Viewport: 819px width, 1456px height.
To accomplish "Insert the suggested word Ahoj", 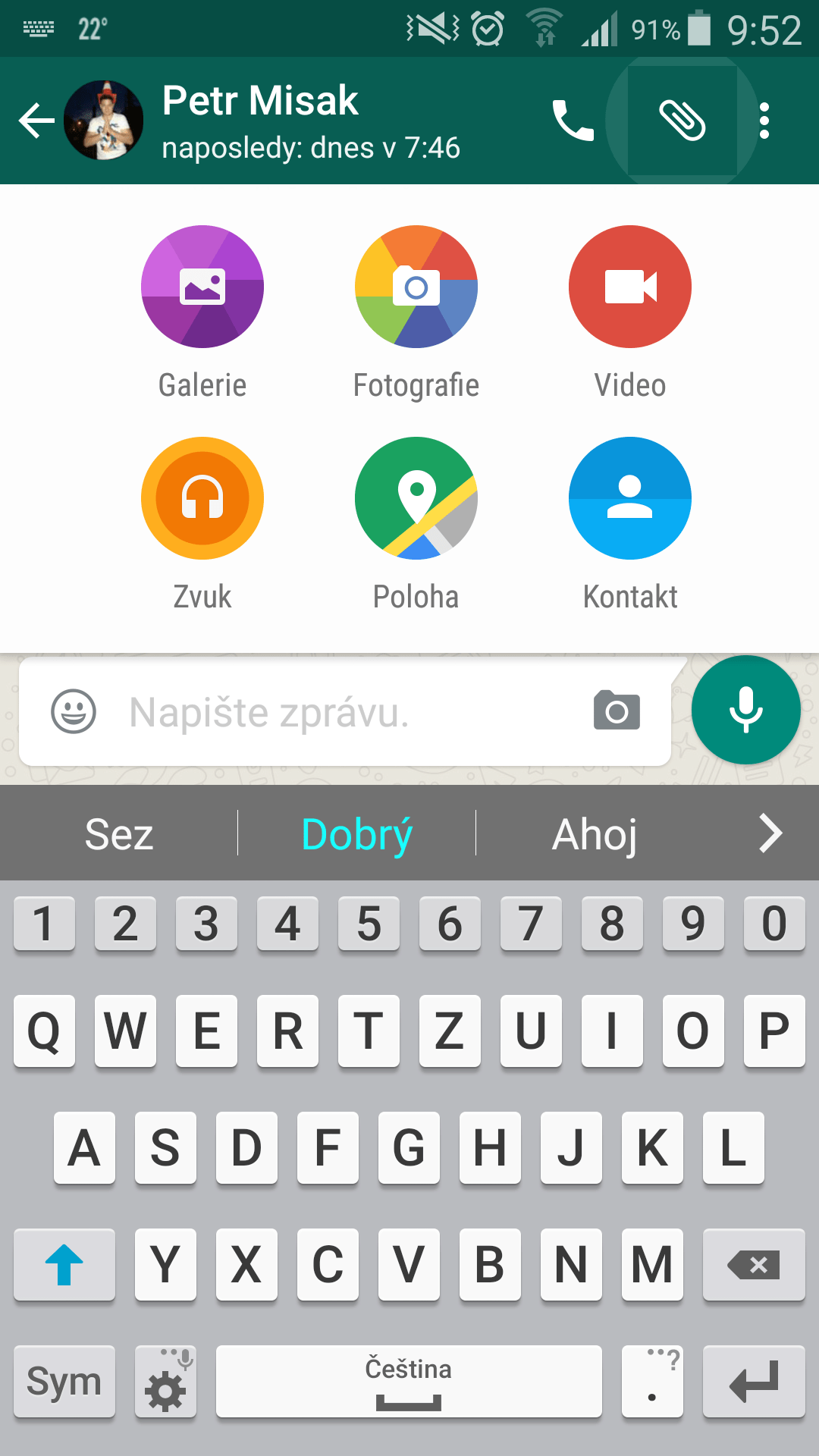I will (x=595, y=834).
